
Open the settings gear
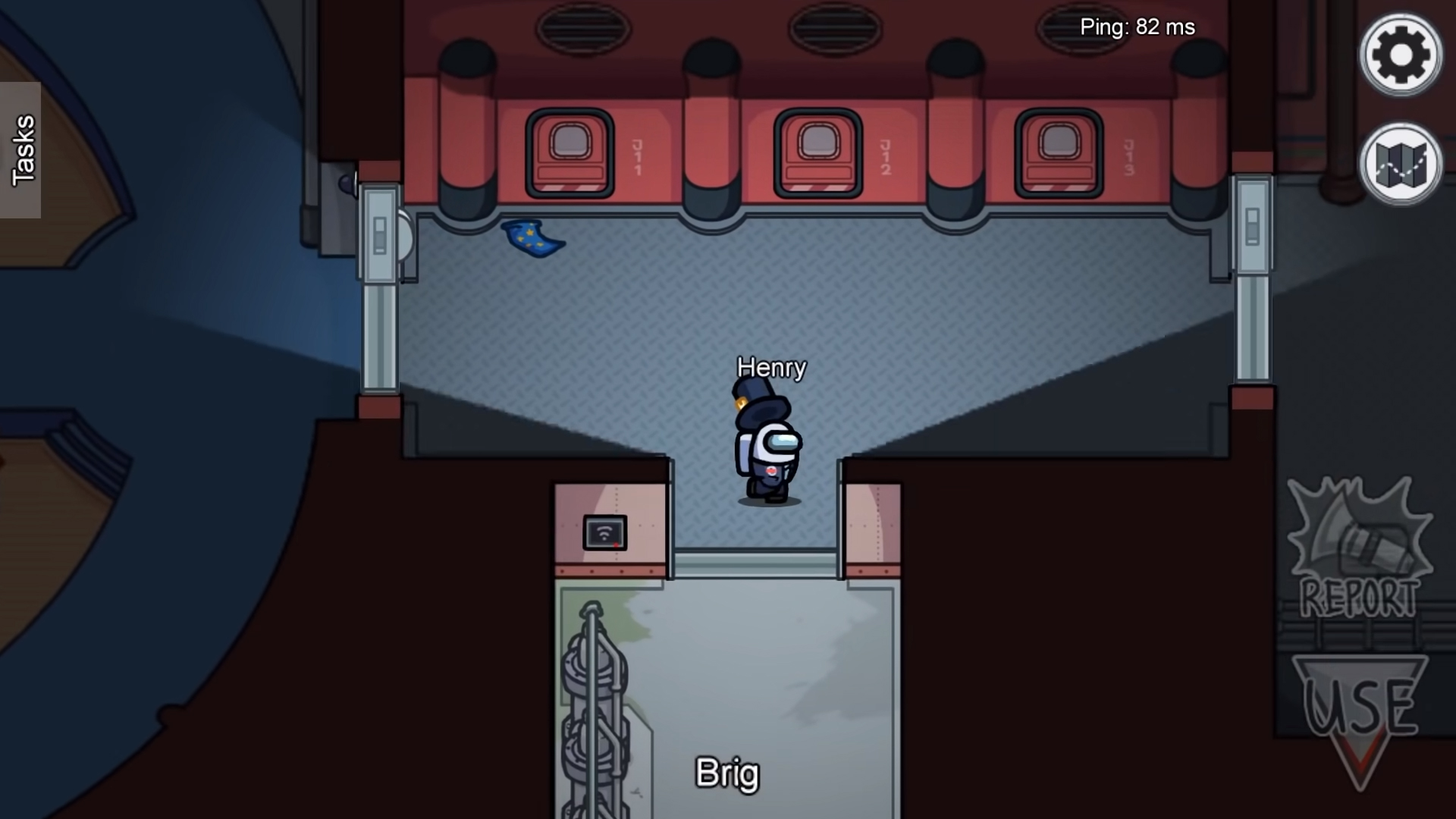[x=1400, y=55]
